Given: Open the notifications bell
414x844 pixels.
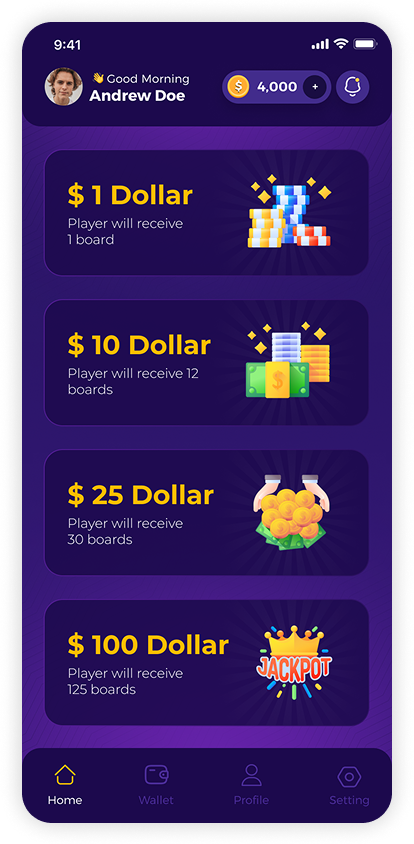Looking at the screenshot, I should click(x=352, y=87).
